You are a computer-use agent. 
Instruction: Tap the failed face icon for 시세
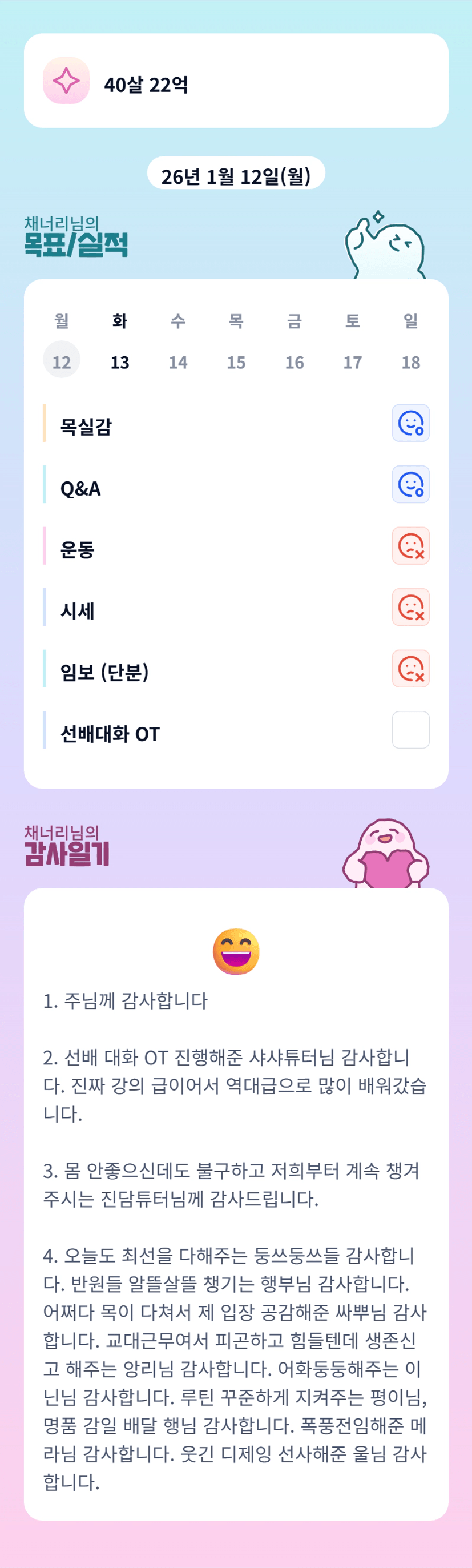[410, 607]
